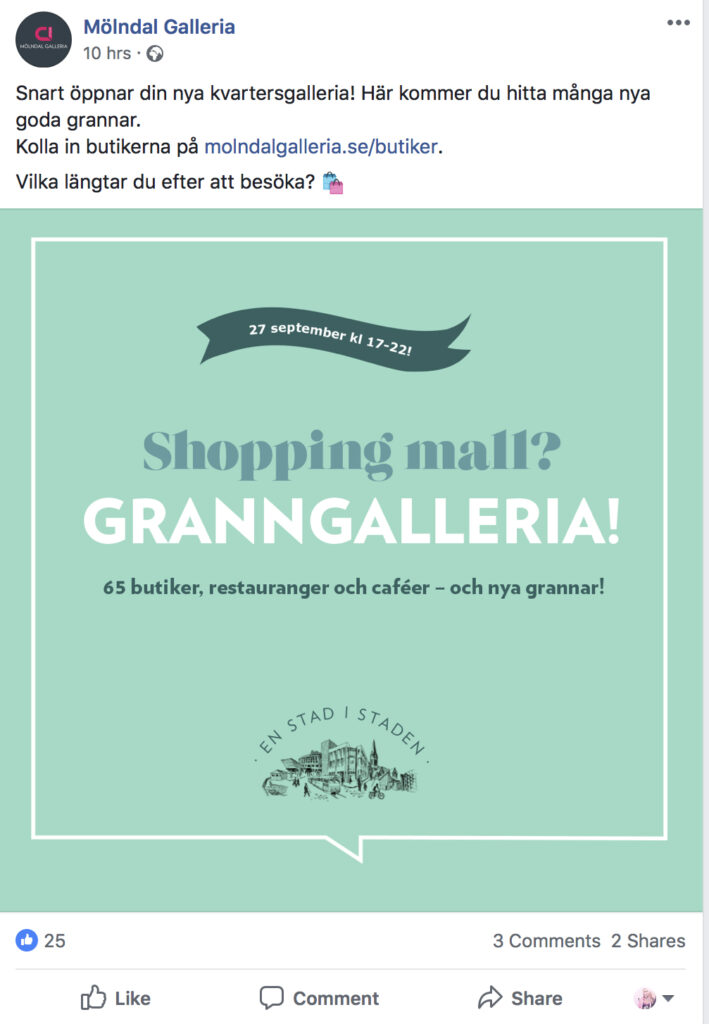
Task: Open the Granngalleria post image
Action: [x=350, y=560]
